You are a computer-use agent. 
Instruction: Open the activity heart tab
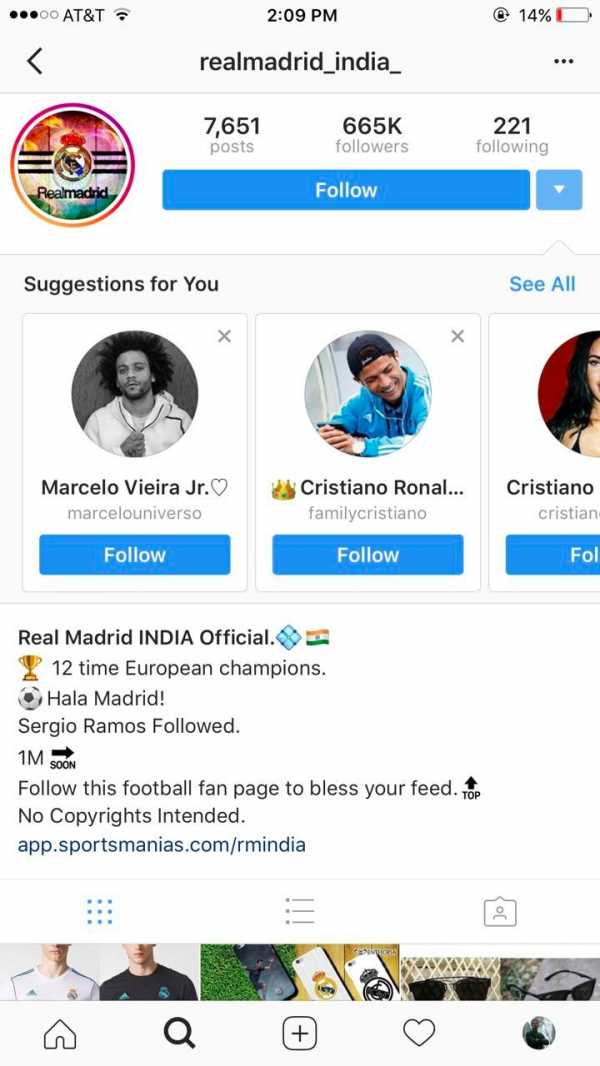click(x=419, y=1034)
